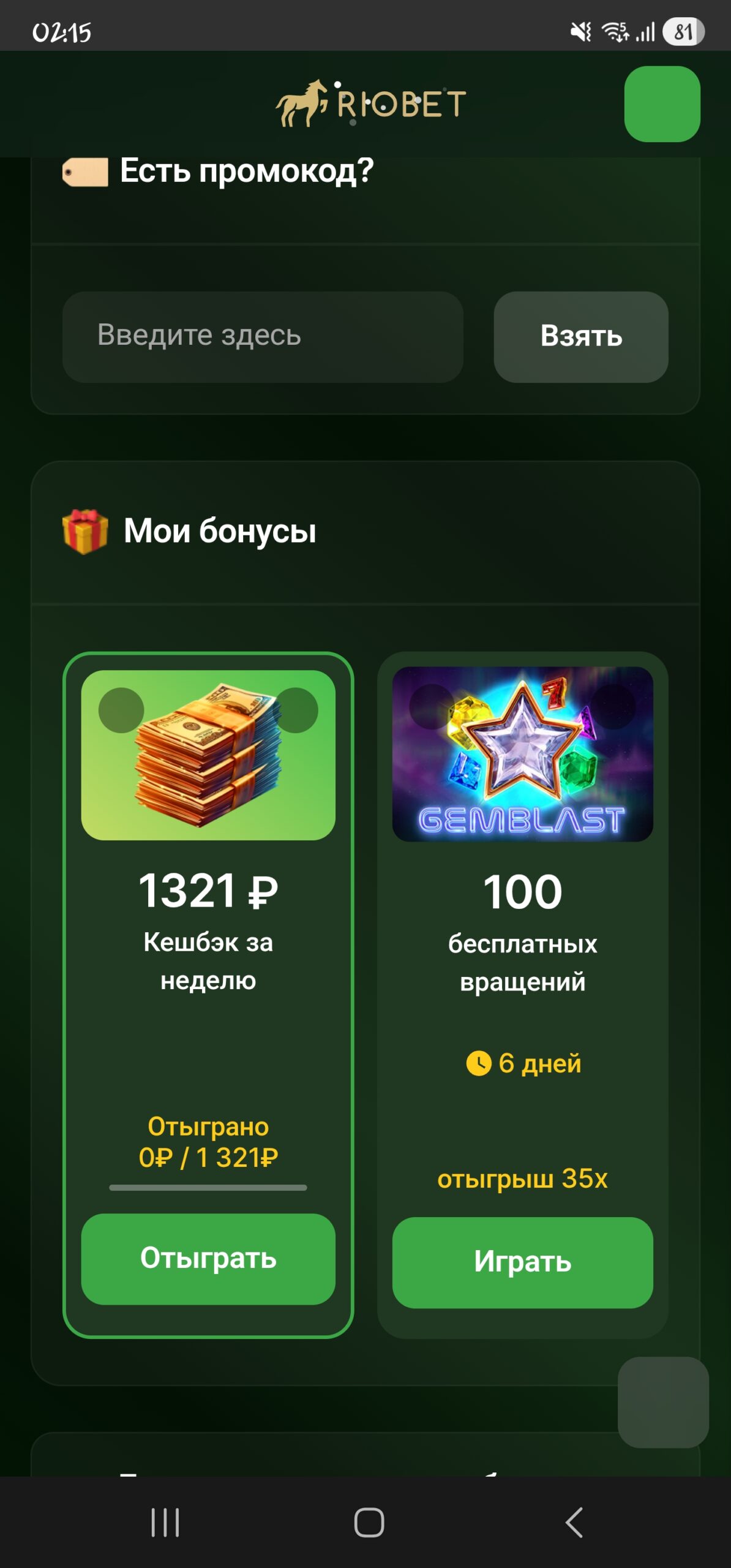Tap Играть for 100 free spins

pos(522,1262)
